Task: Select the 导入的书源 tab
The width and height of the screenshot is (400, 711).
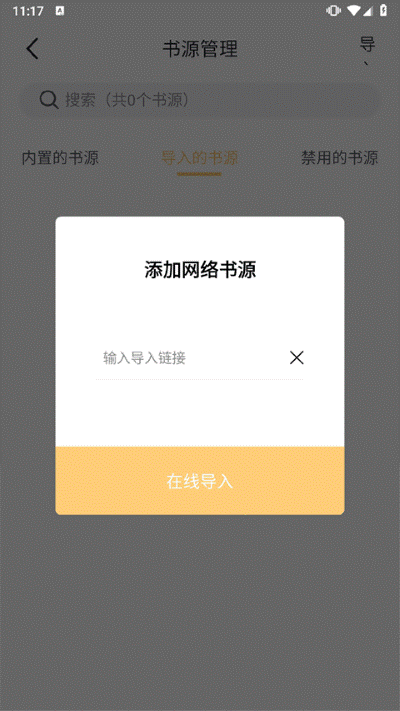Action: (x=200, y=158)
